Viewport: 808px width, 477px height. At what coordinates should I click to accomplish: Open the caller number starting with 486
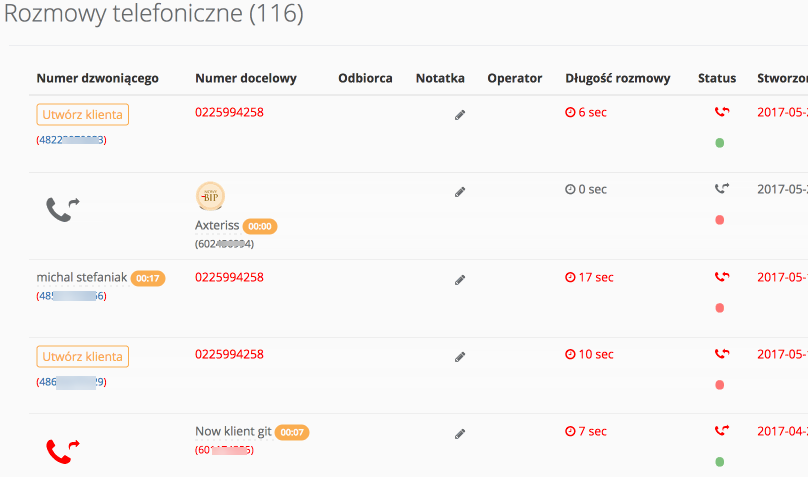coord(71,382)
